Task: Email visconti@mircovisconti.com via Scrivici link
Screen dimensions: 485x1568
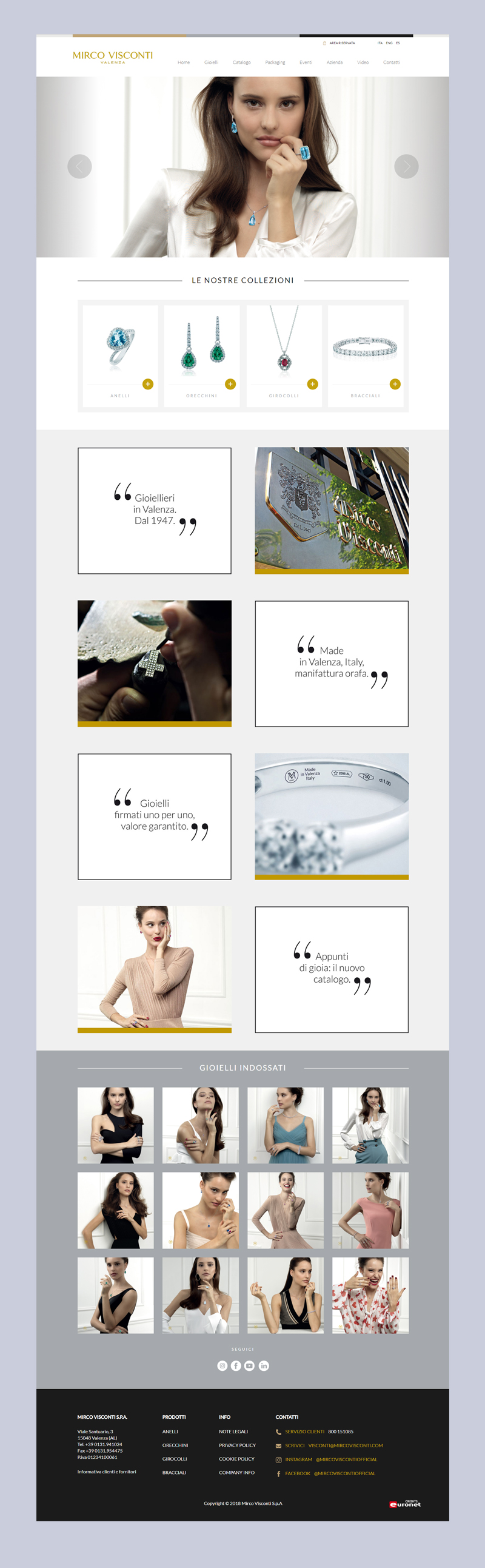Action: point(345,1445)
